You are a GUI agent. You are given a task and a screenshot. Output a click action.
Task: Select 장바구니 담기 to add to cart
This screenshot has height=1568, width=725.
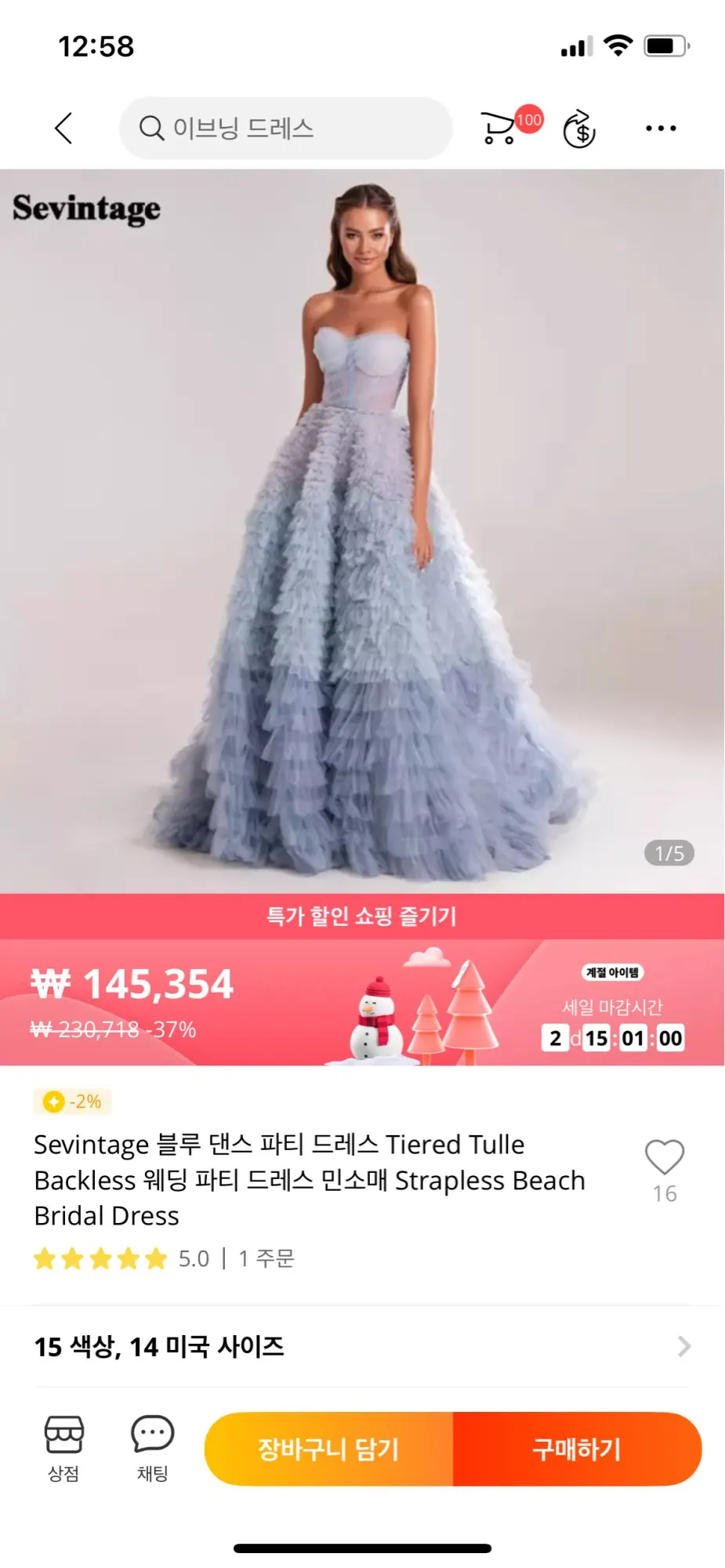329,1449
